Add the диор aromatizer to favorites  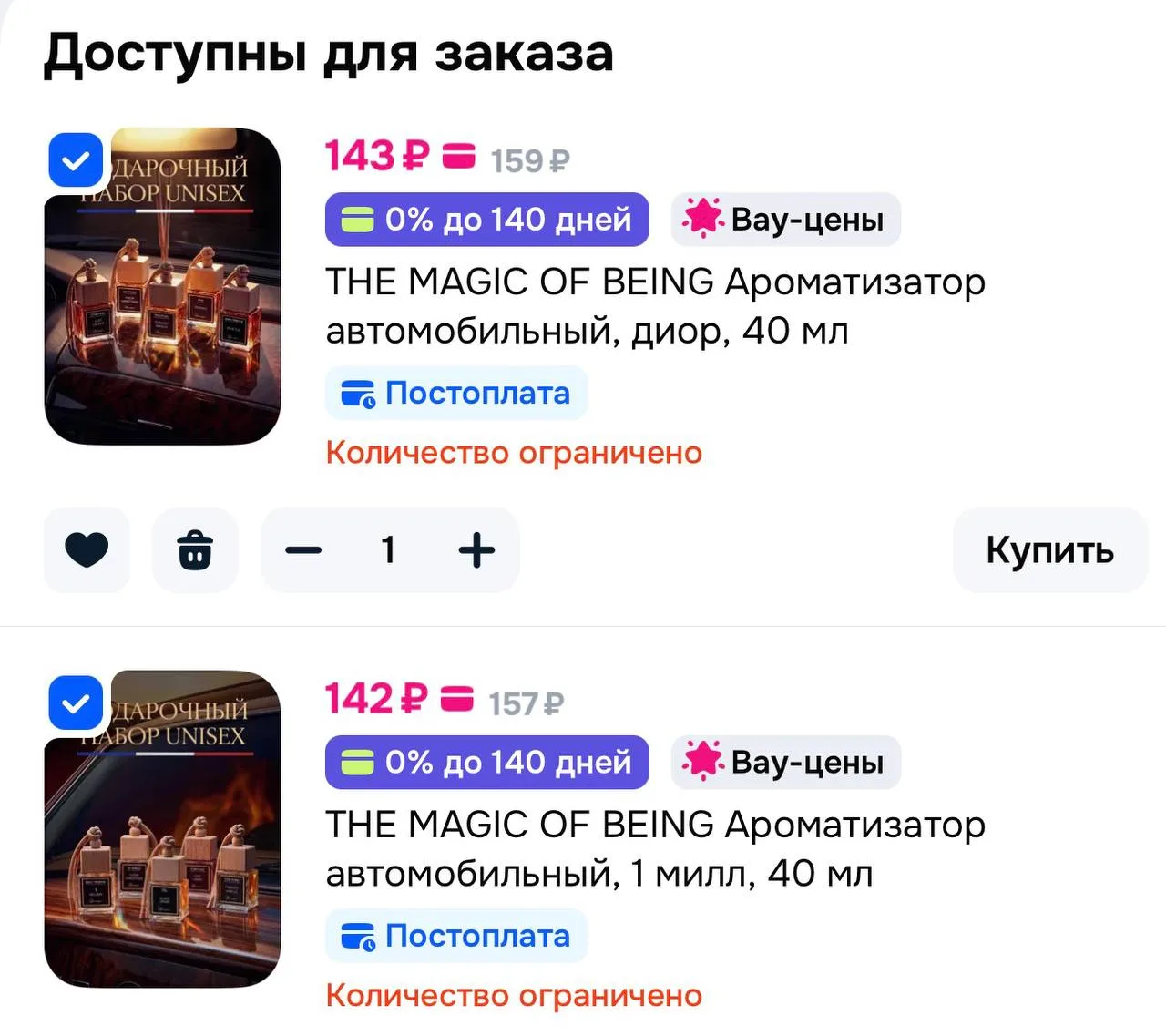(87, 550)
